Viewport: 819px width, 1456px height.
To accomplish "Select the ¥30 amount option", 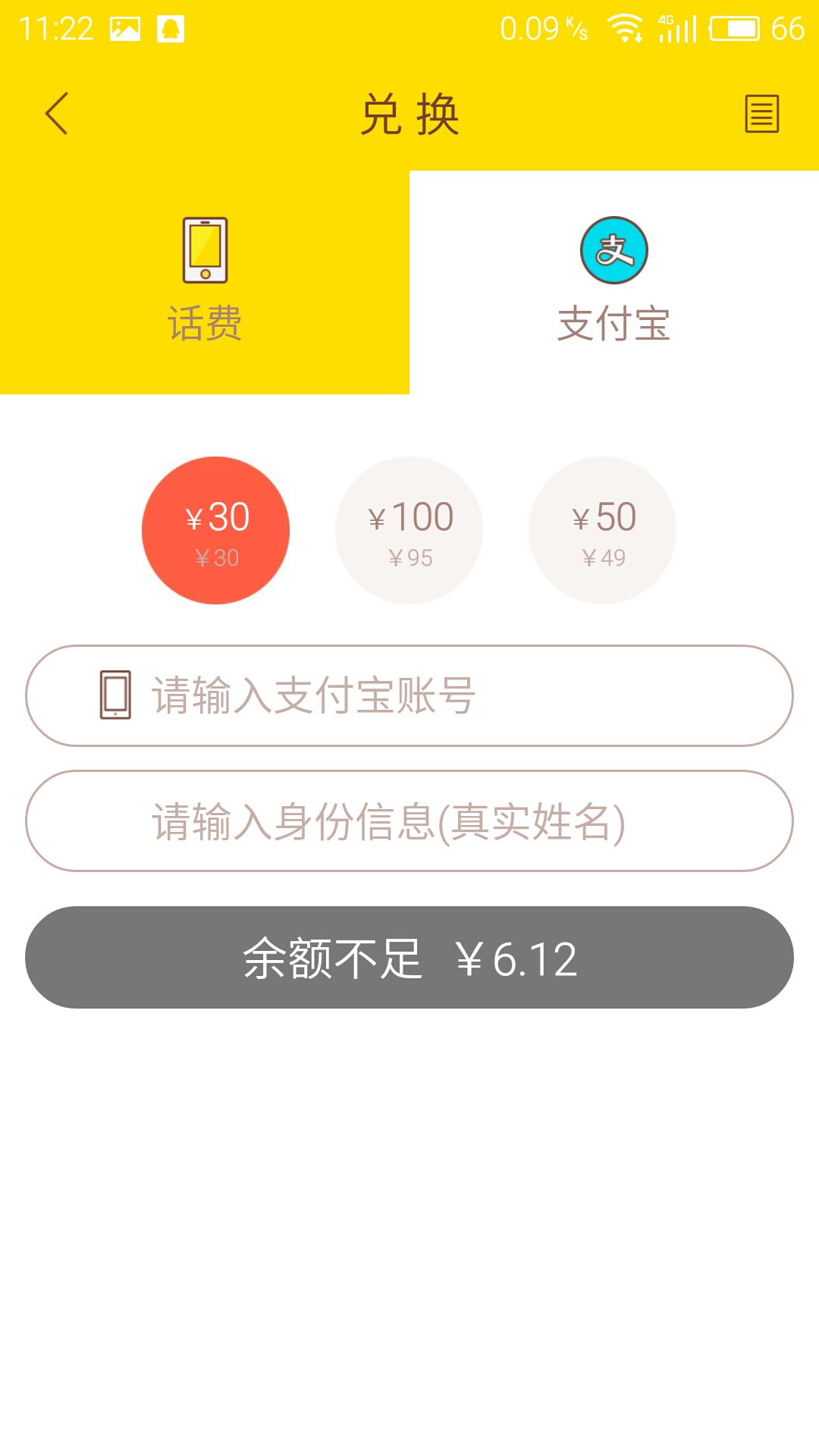I will [x=216, y=530].
